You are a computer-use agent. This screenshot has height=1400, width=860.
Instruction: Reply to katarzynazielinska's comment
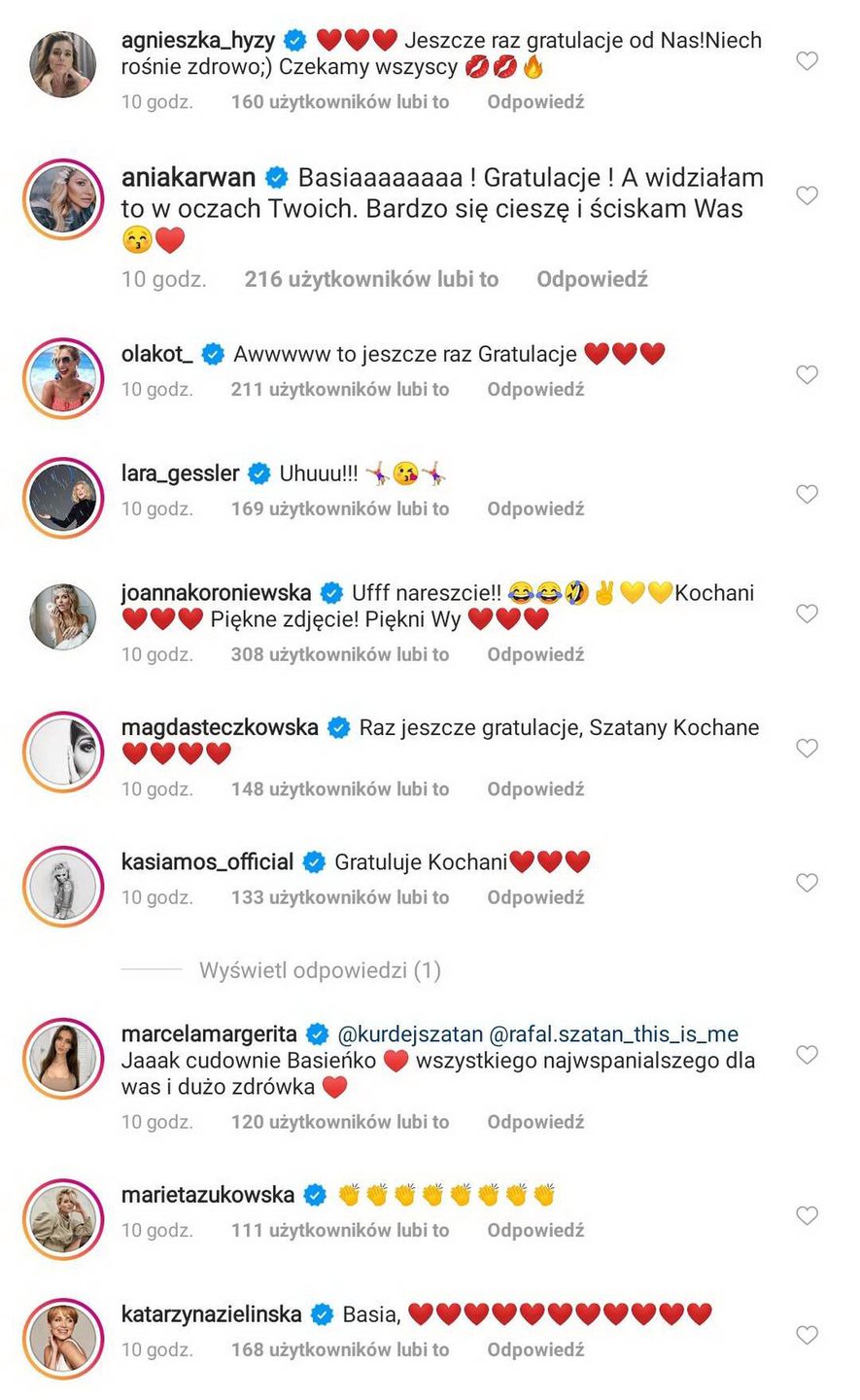(x=535, y=1350)
